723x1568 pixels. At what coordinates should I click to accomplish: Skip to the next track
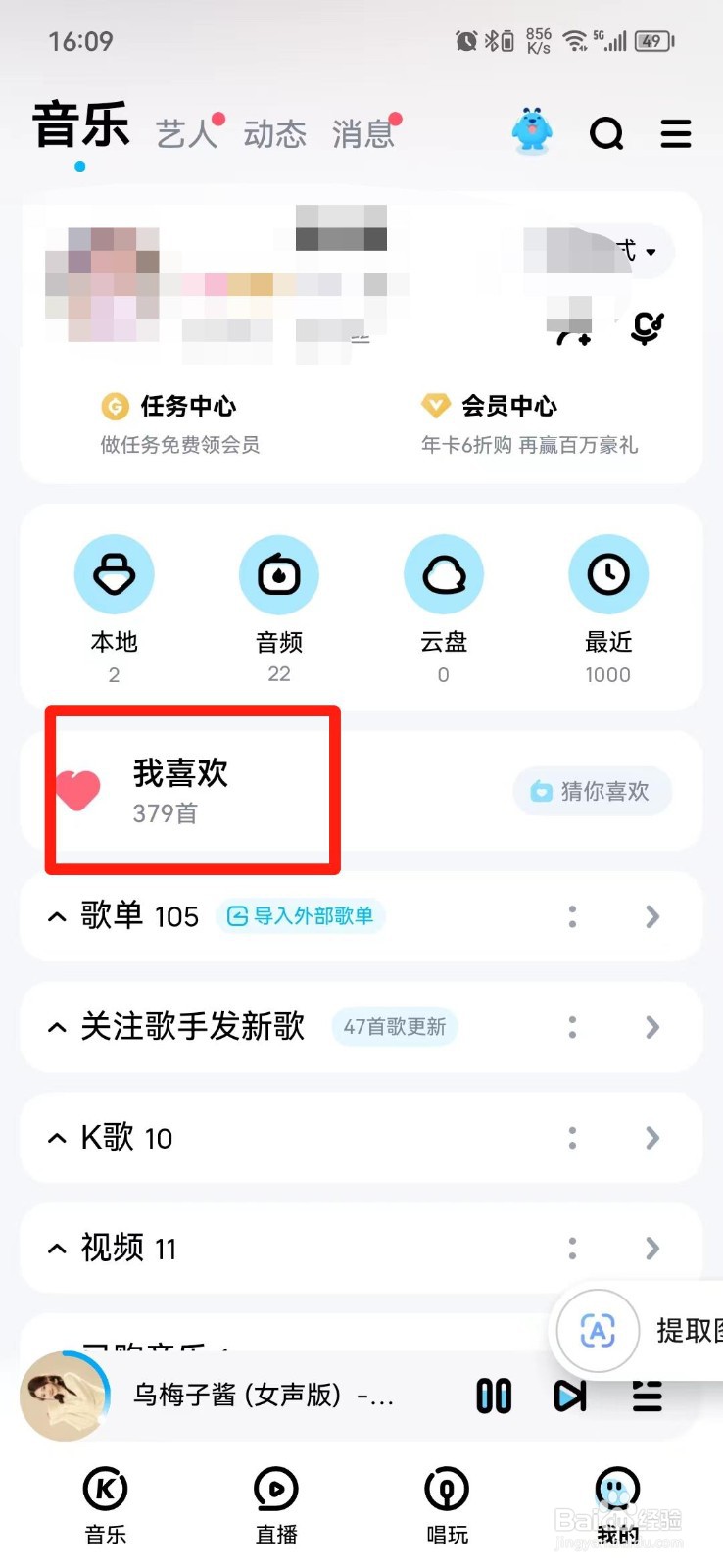(569, 1397)
